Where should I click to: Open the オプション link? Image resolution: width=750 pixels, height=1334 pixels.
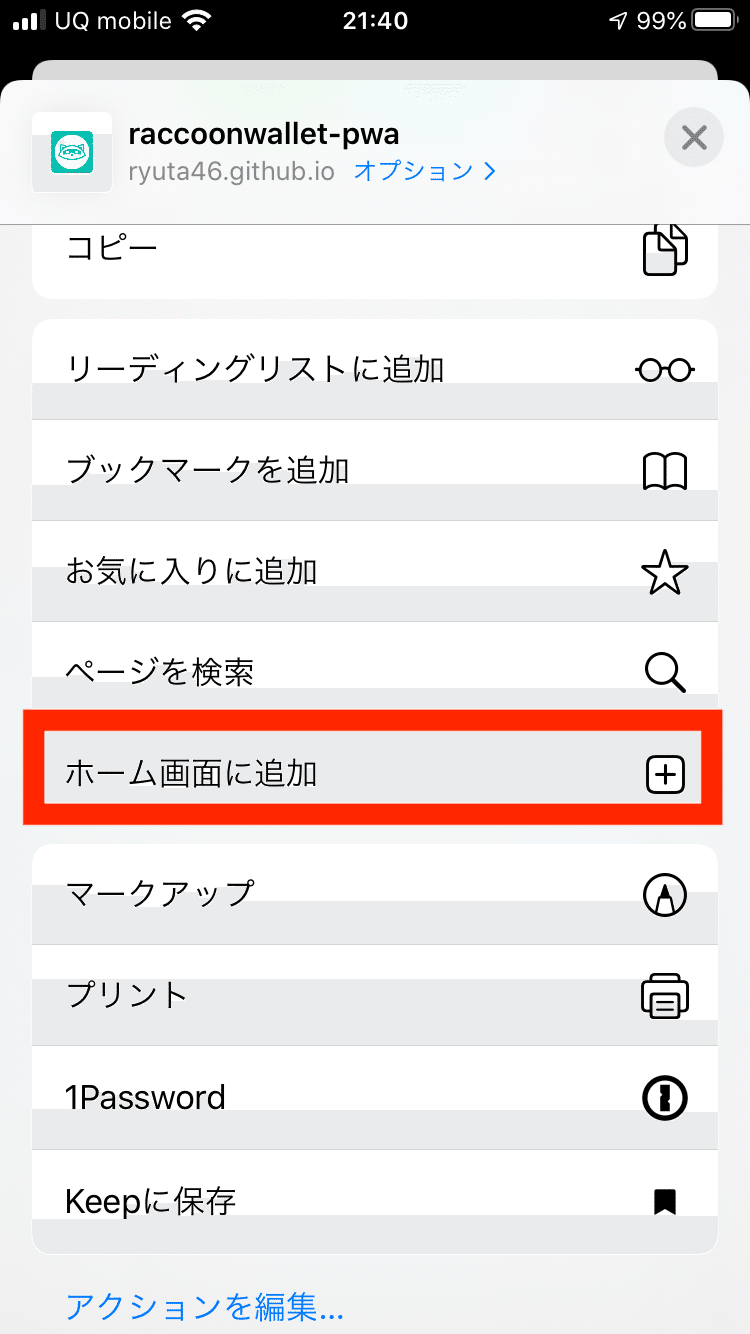pos(425,171)
